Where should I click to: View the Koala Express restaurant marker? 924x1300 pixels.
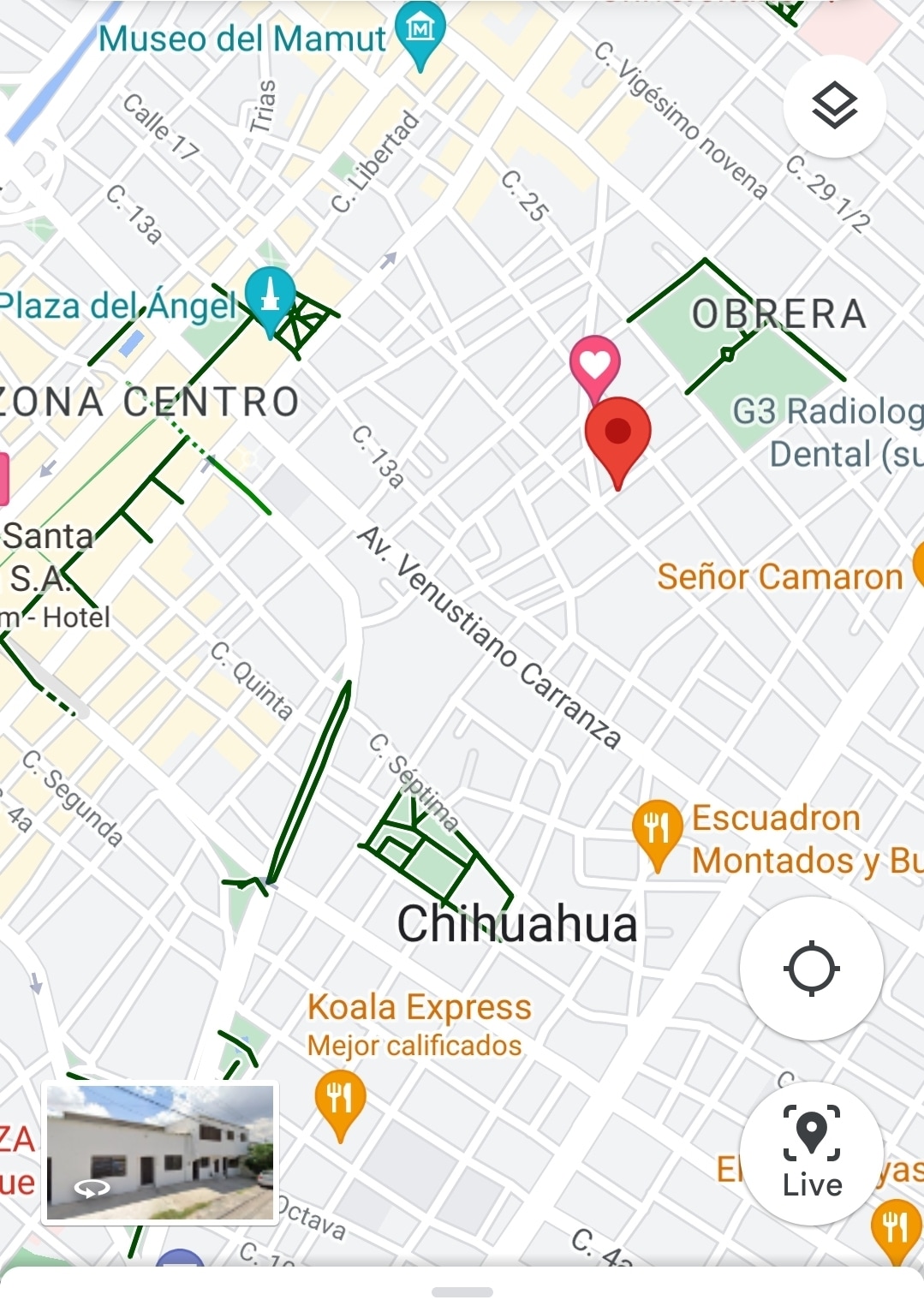pos(340,1100)
